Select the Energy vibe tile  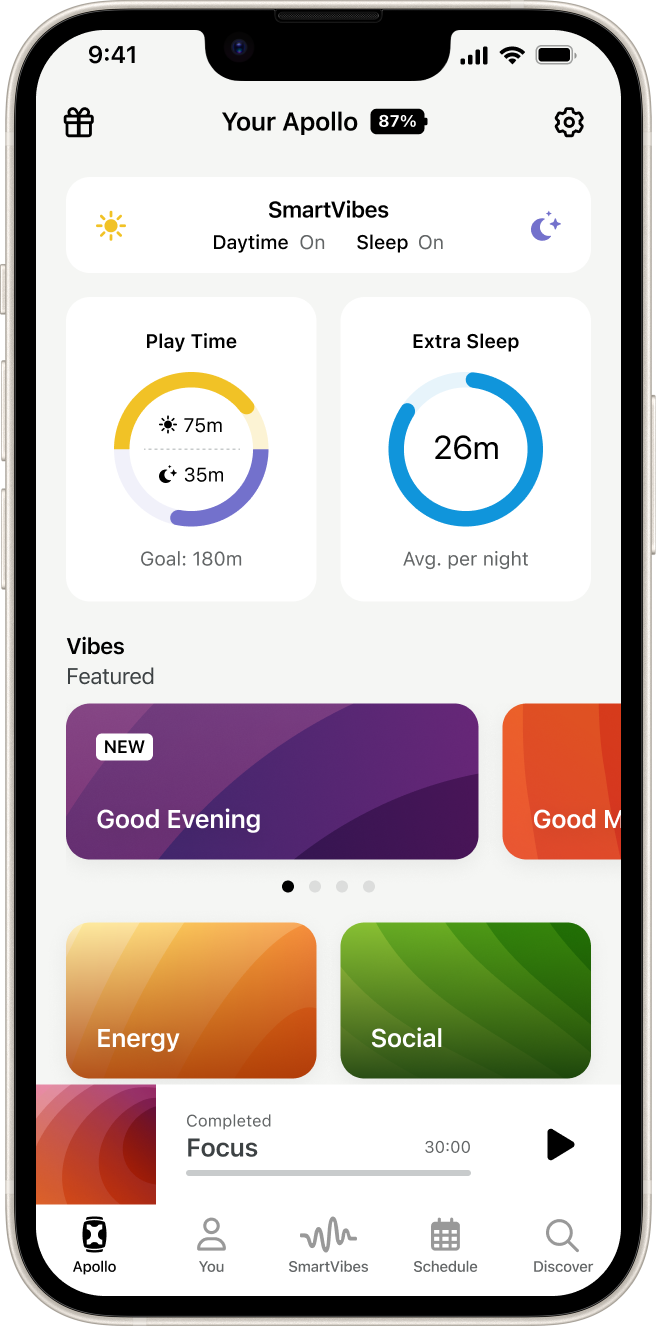click(191, 1000)
